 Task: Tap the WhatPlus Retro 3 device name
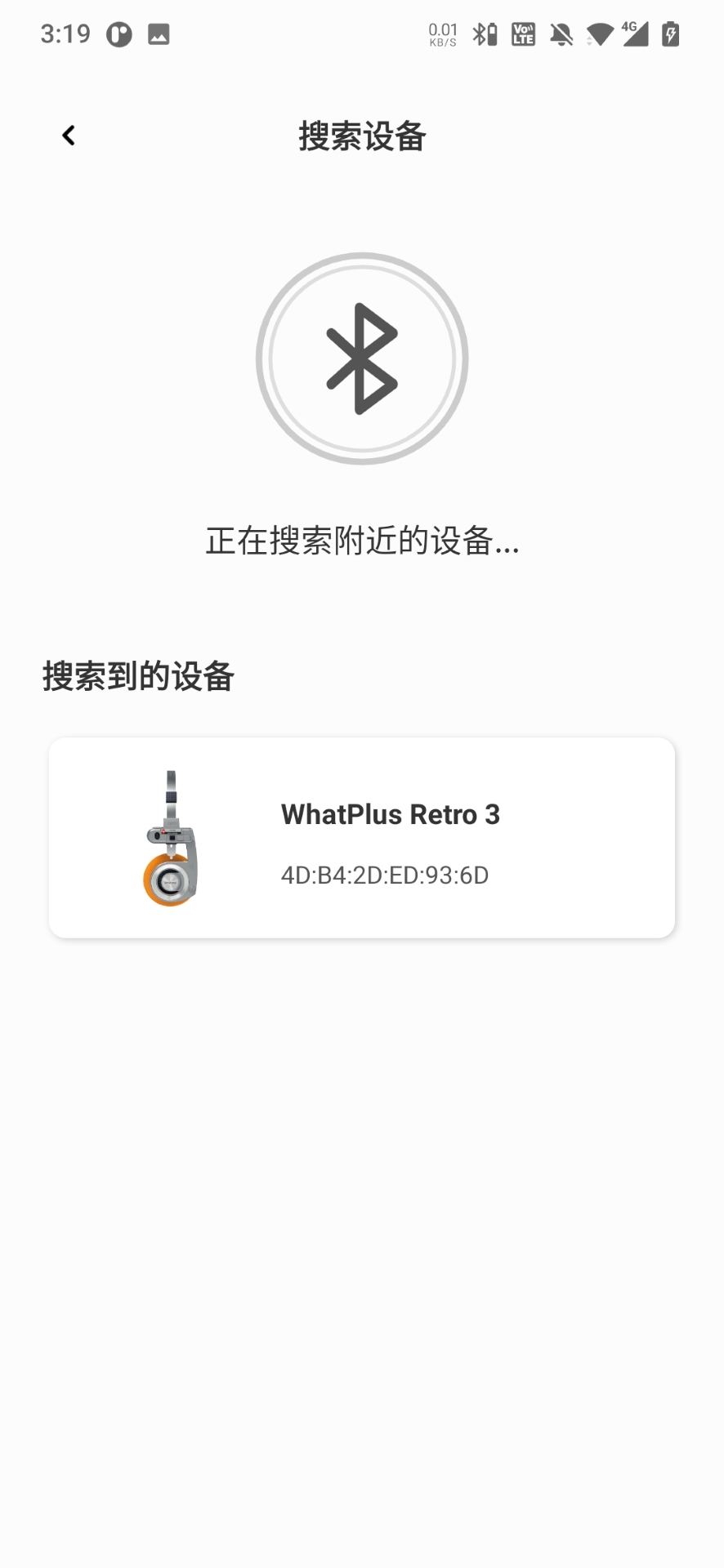pyautogui.click(x=391, y=814)
